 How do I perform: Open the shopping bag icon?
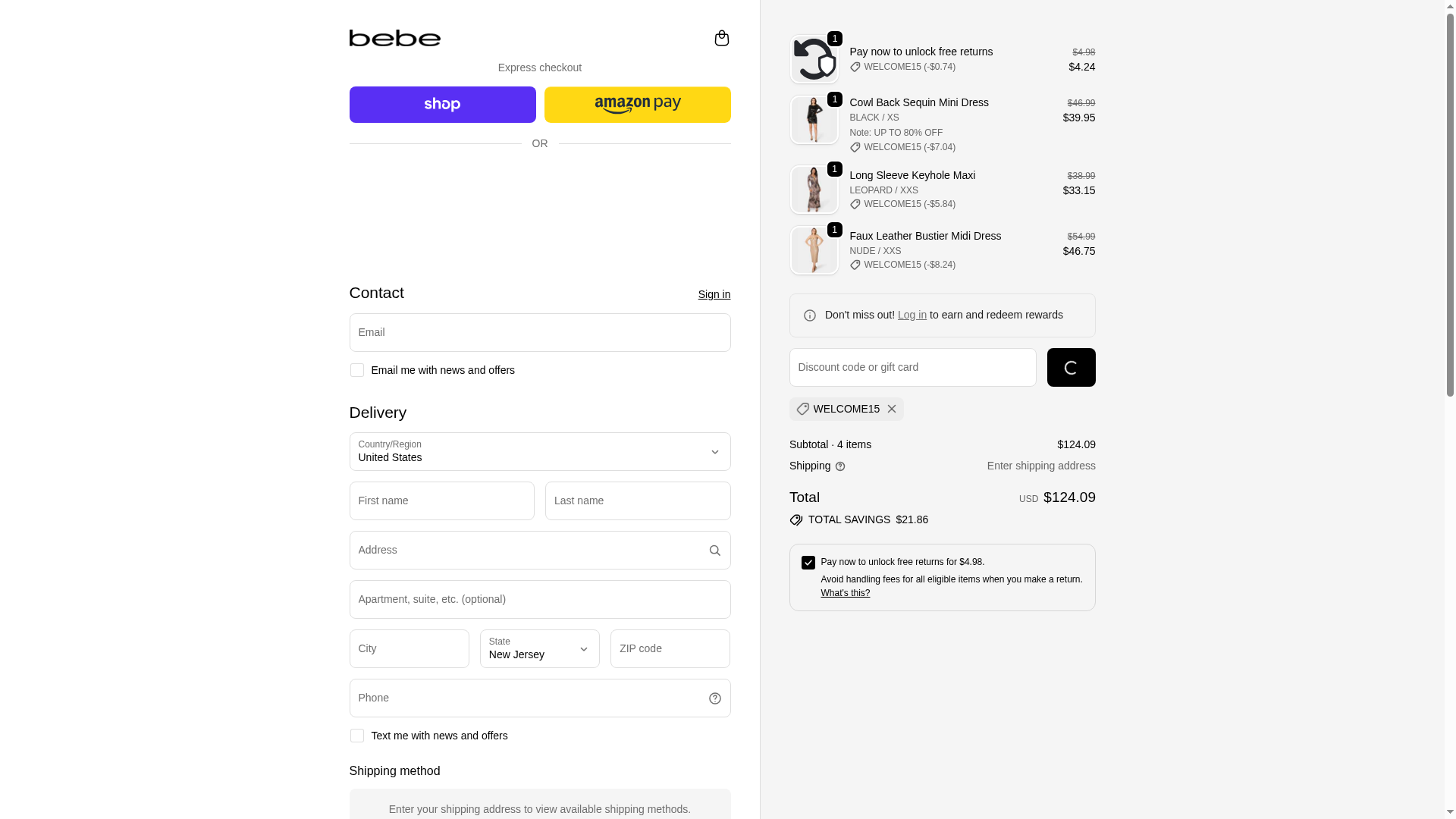[x=721, y=38]
